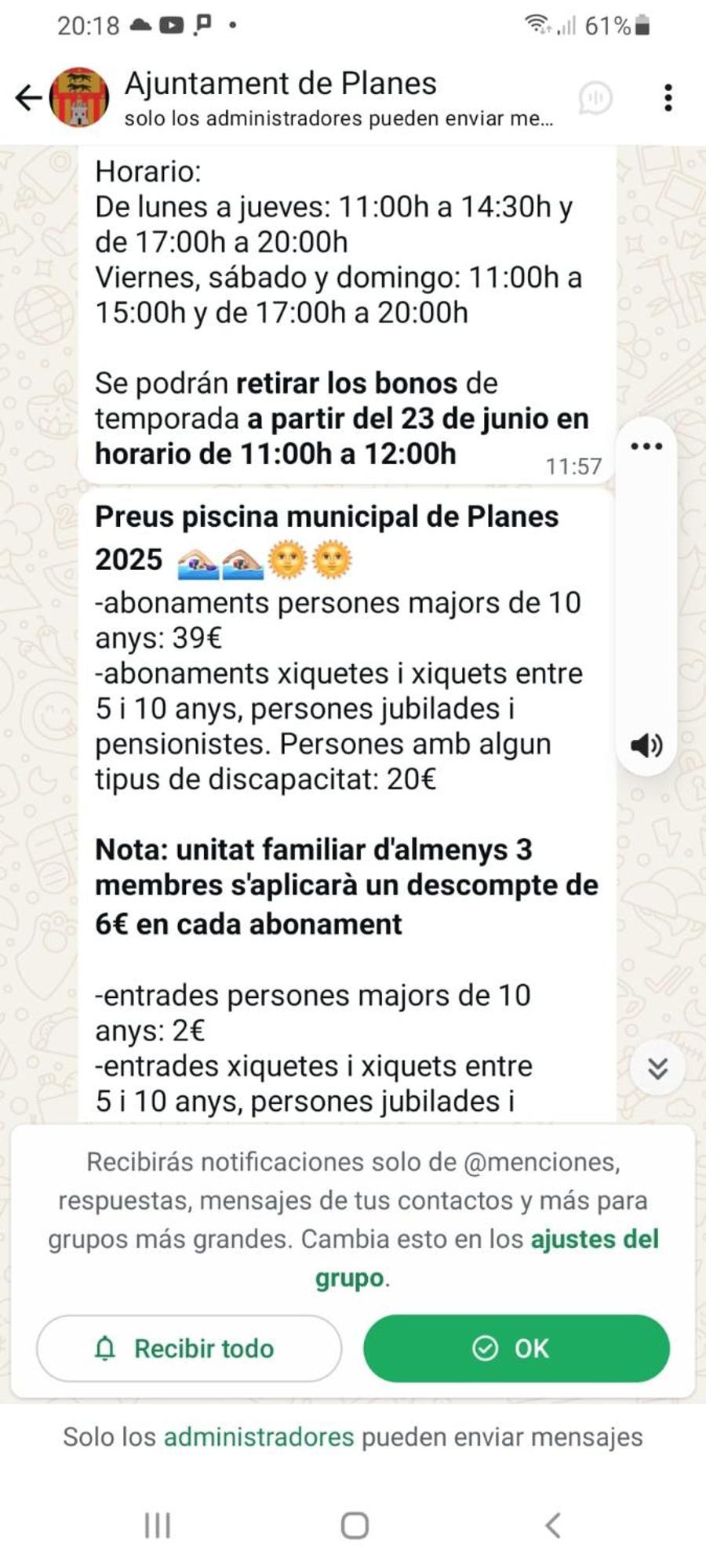Tap the floating three-dots panel button

[x=646, y=447]
